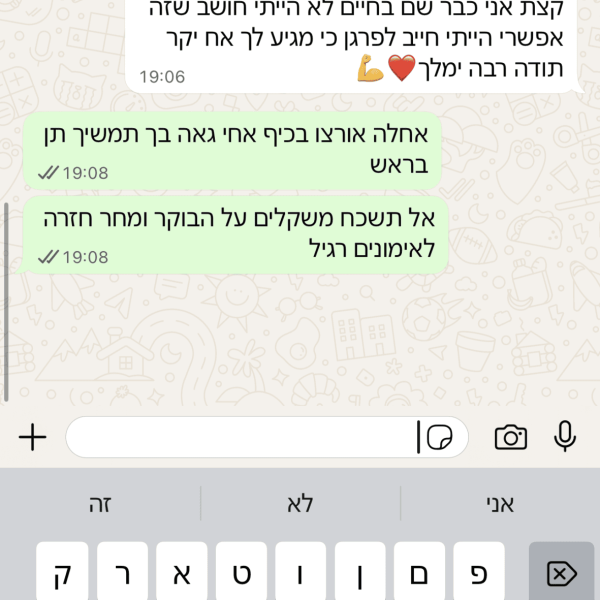Open the attachment plus menu
The height and width of the screenshot is (600, 600).
click(x=33, y=437)
